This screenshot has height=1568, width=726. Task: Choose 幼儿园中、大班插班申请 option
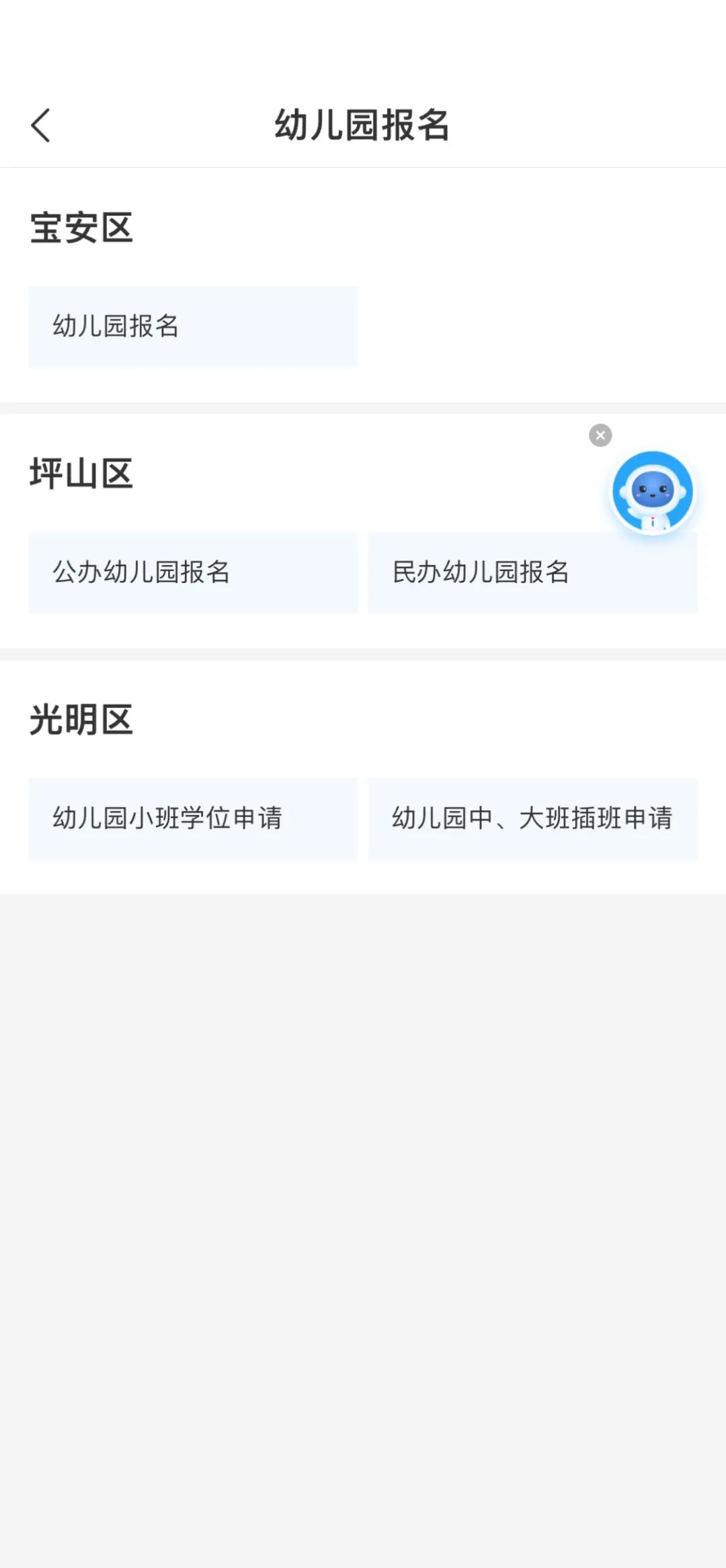point(532,818)
